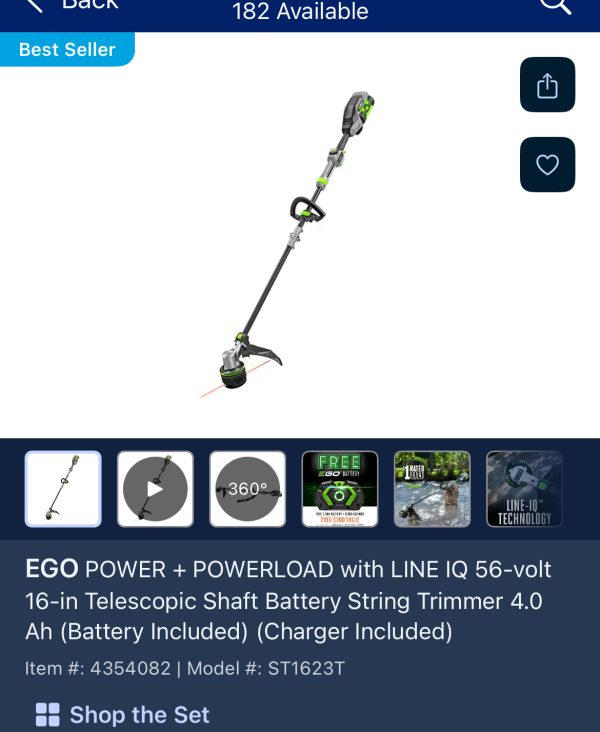Viewport: 600px width, 732px height.
Task: Share this string trimmer product
Action: [x=547, y=86]
